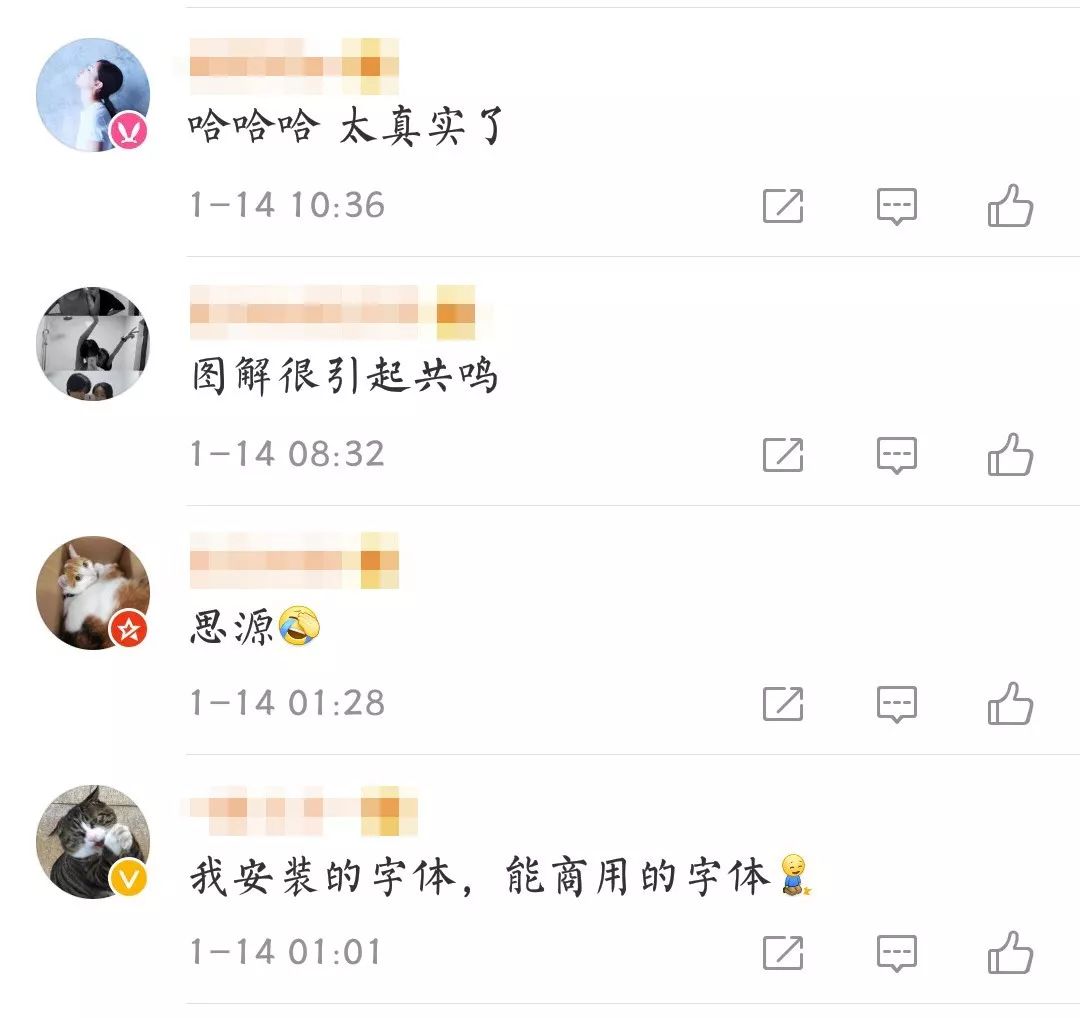Repost the comment "哈哈哈 太真实了"

[x=783, y=206]
